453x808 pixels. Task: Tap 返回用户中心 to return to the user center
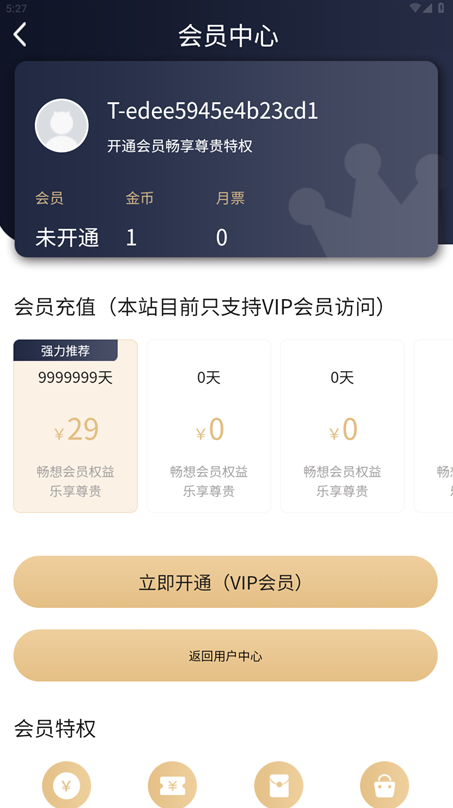point(225,655)
